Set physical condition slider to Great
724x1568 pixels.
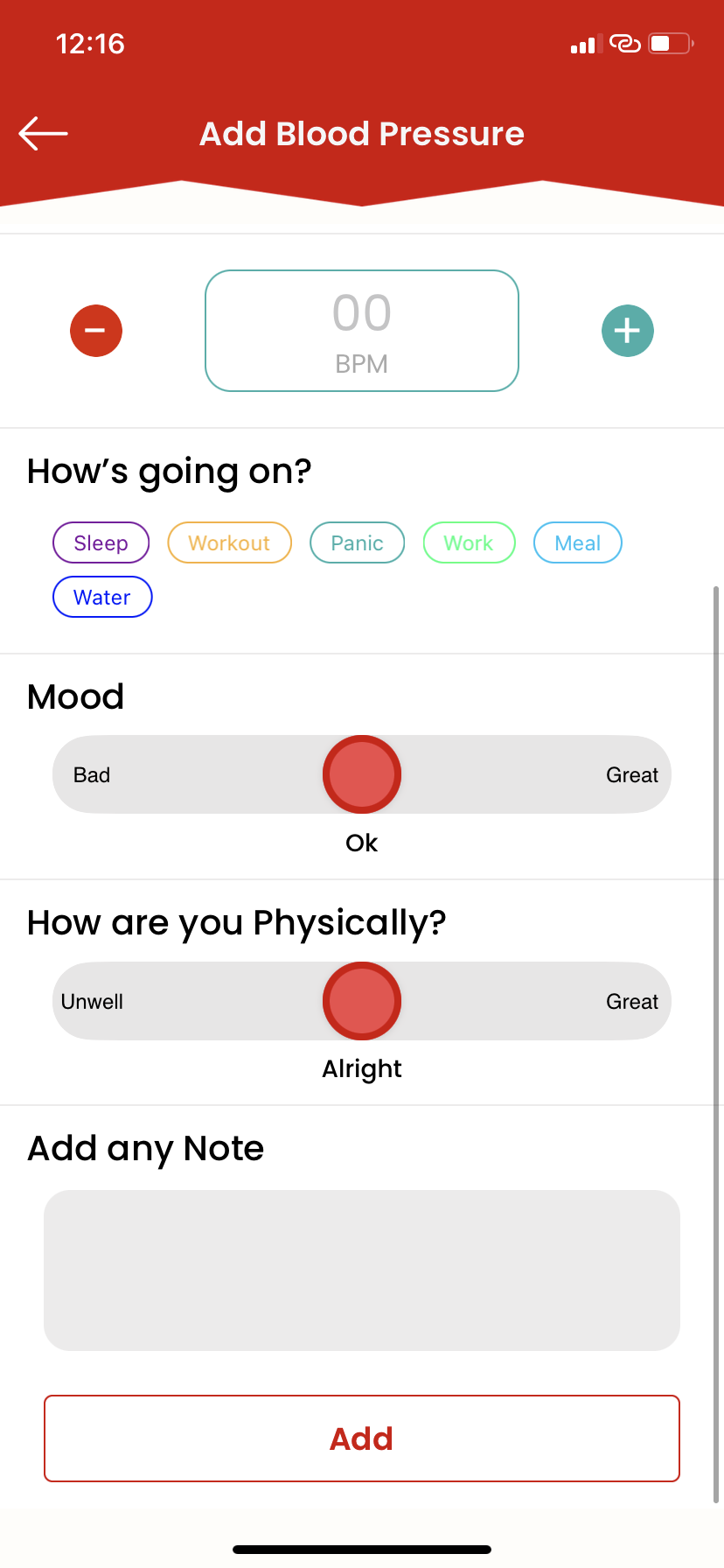(x=632, y=1002)
